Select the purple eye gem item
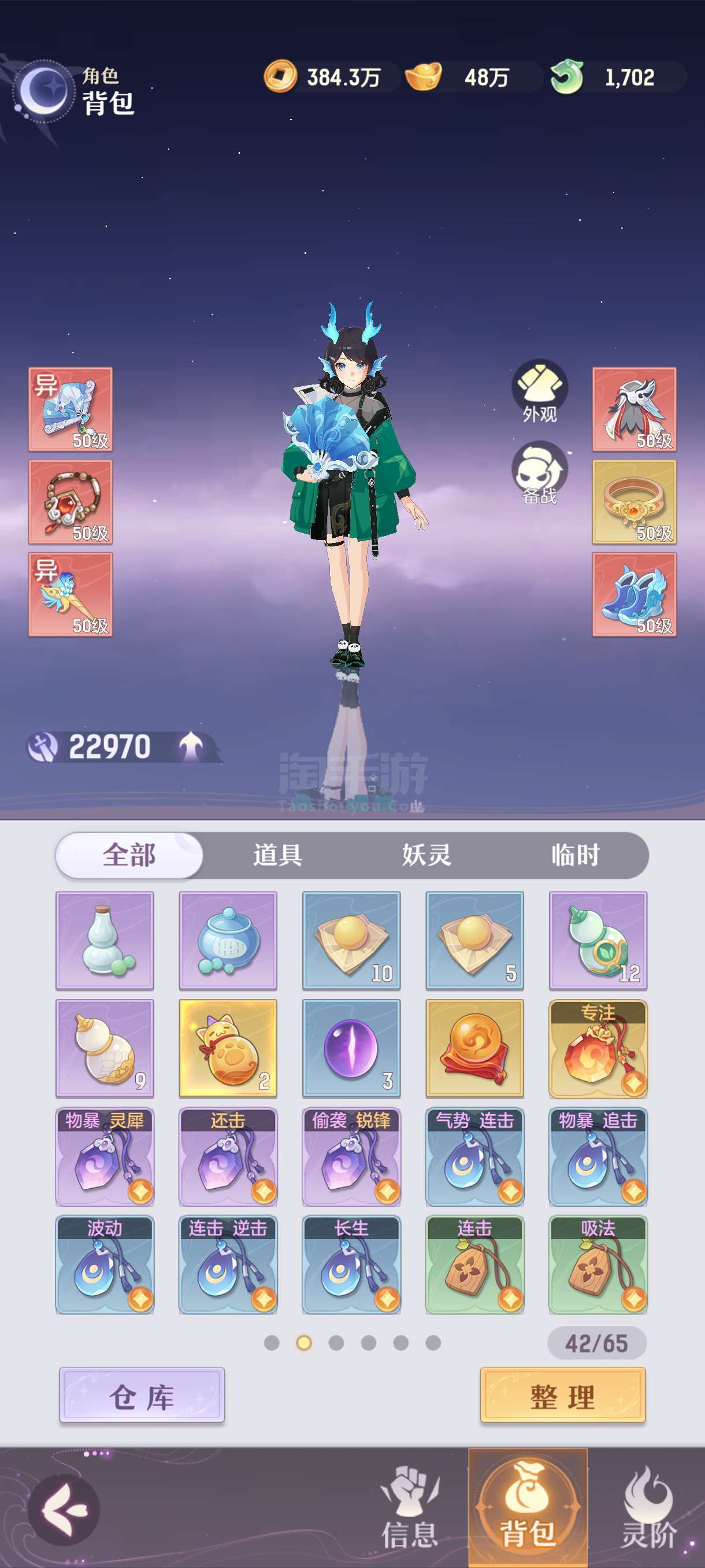 [351, 1048]
